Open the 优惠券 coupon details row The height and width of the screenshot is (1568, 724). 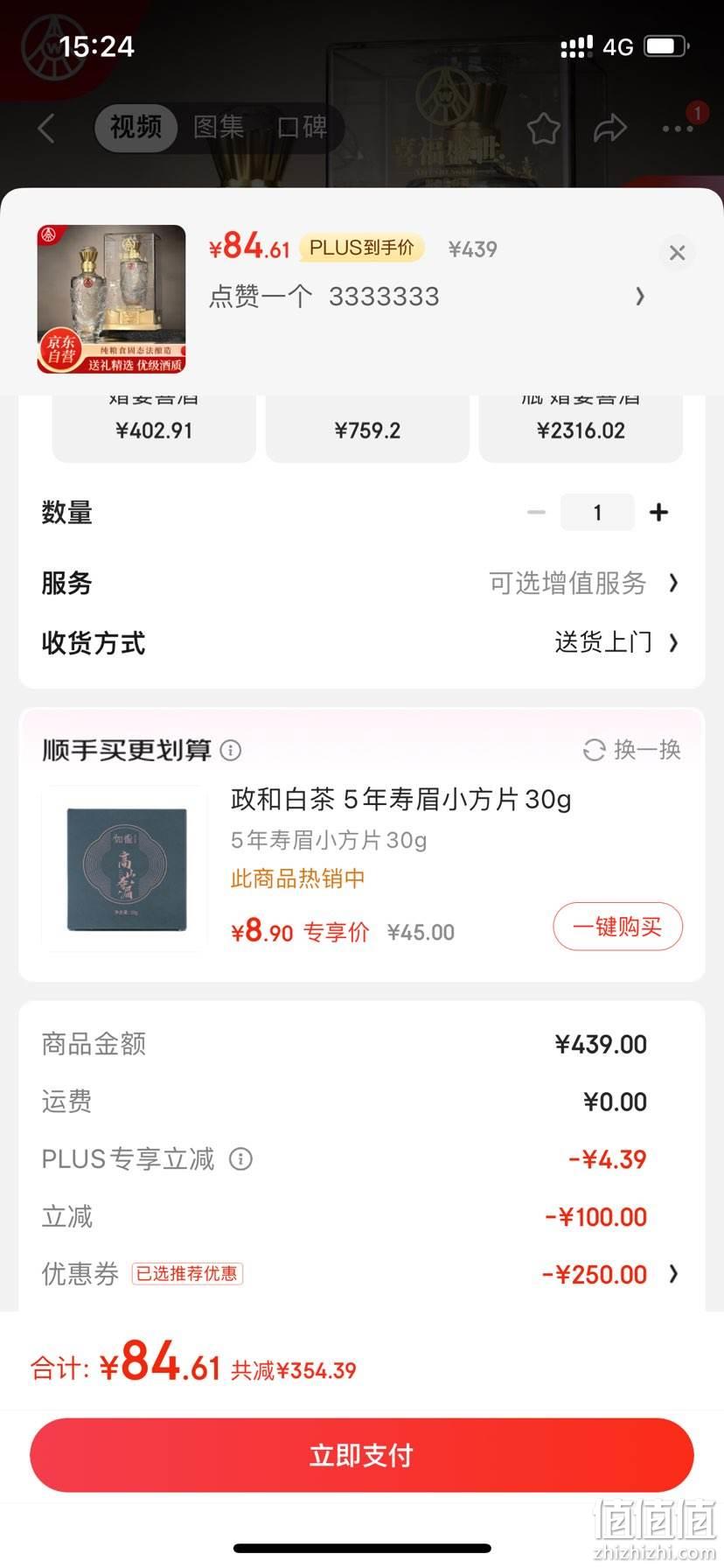point(361,1274)
